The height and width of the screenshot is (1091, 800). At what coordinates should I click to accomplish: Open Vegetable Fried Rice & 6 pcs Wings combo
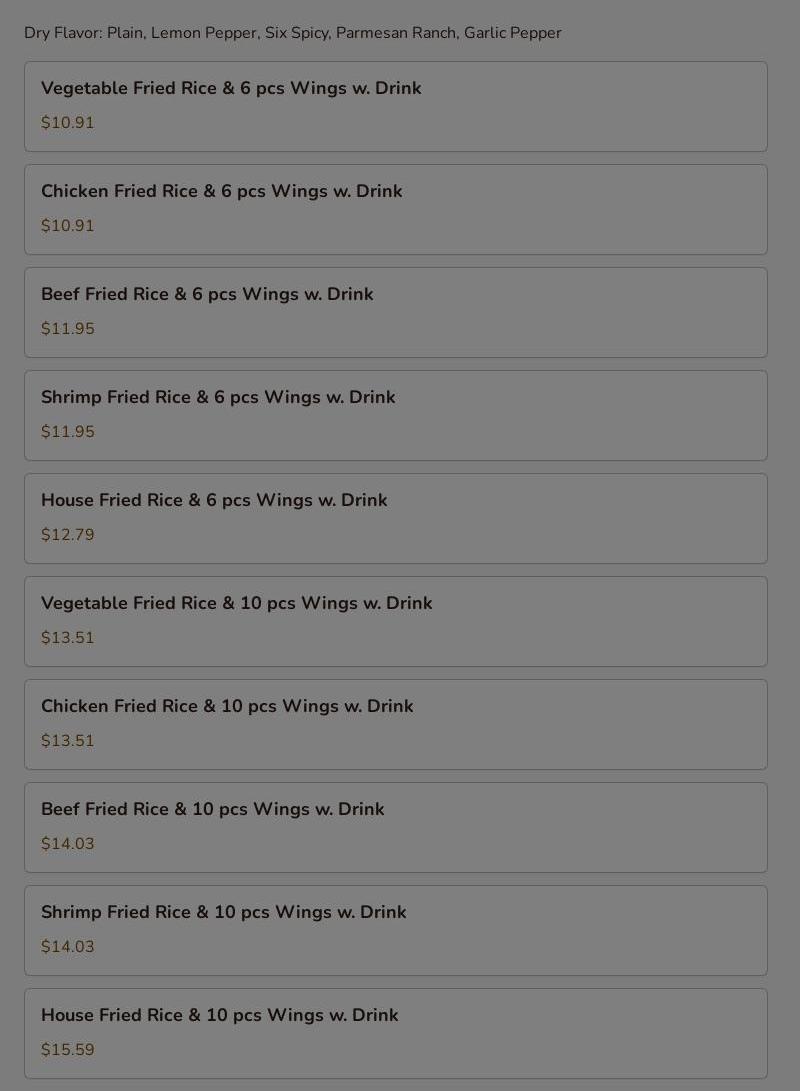(x=395, y=106)
